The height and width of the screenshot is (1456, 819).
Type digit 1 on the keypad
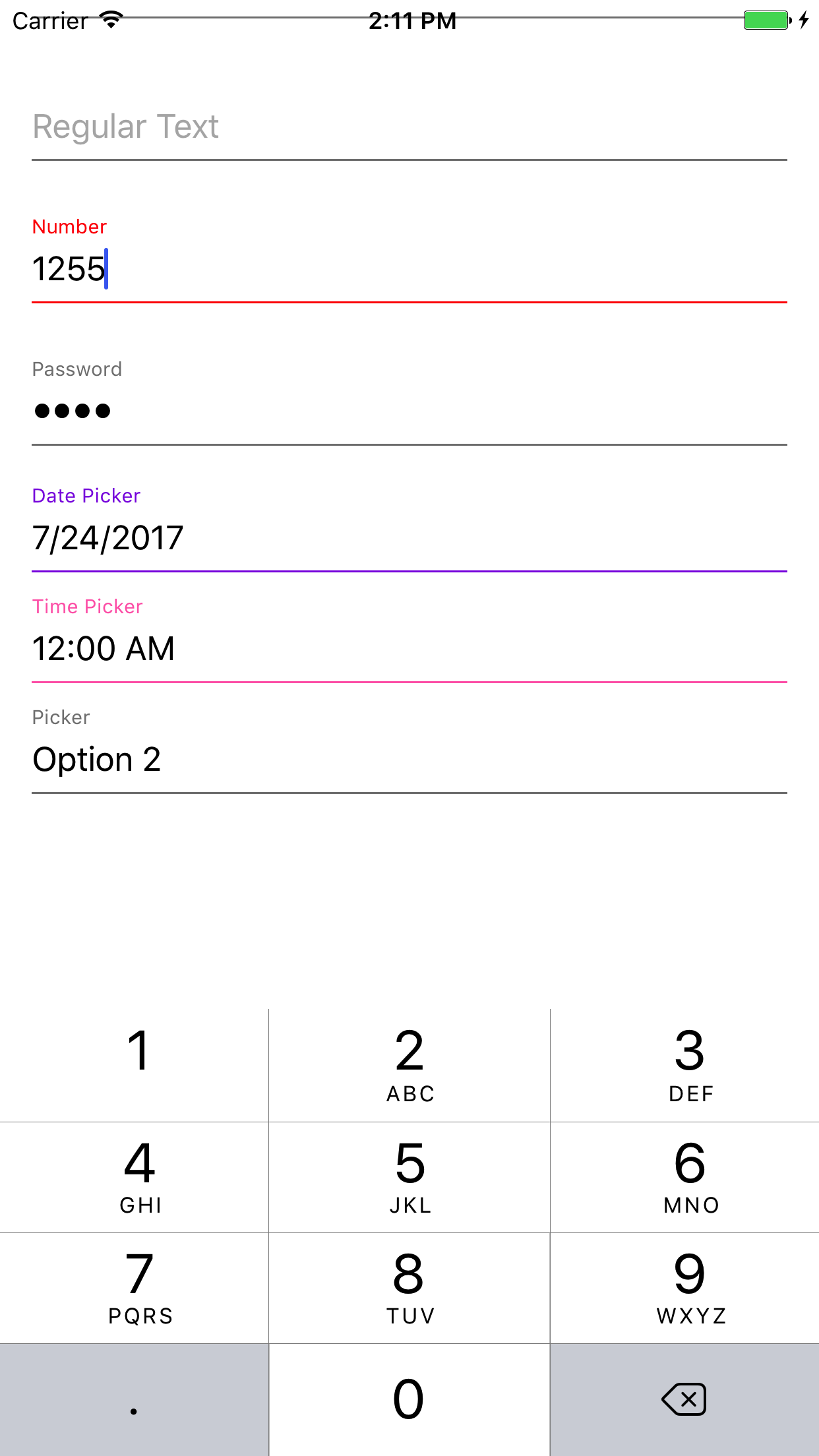coord(134,1065)
